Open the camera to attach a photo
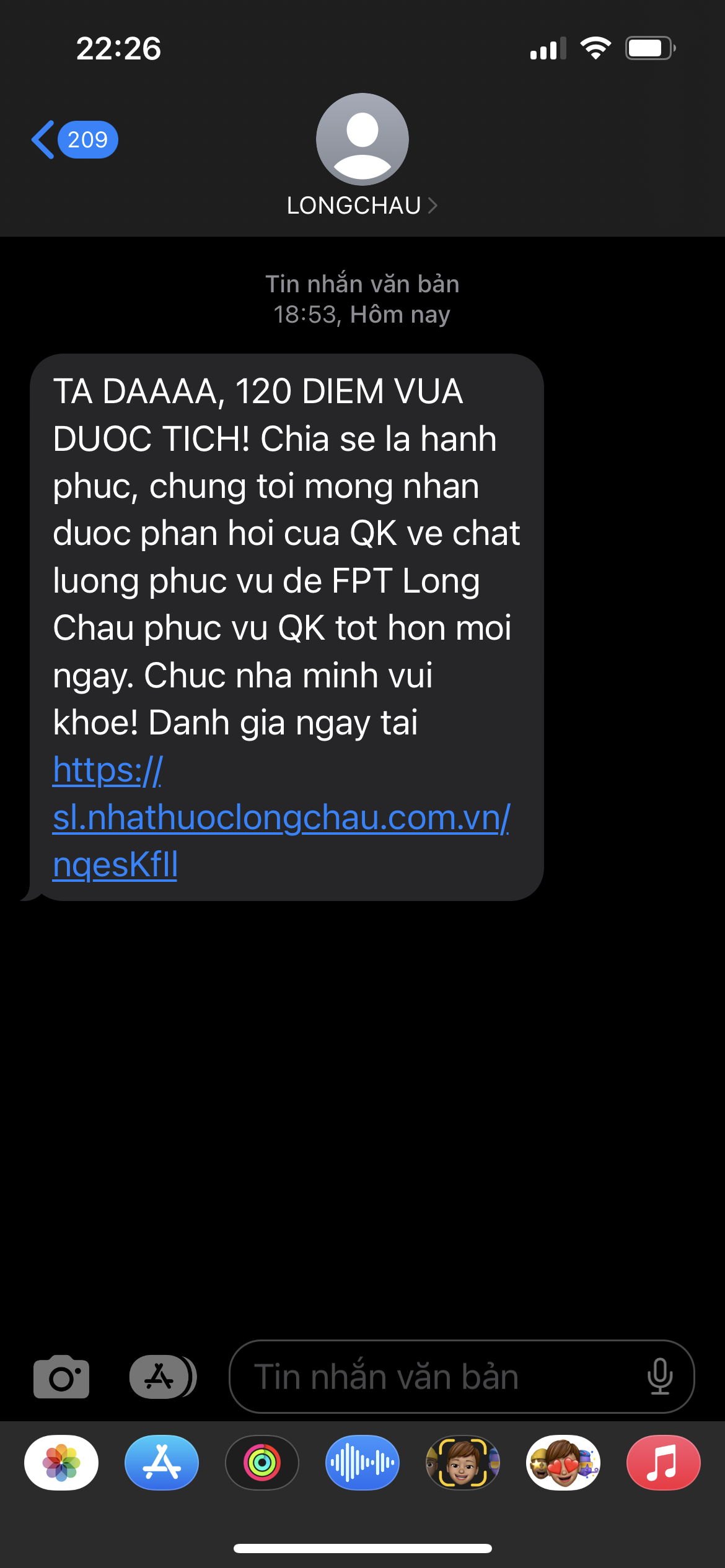Image resolution: width=725 pixels, height=1568 pixels. coord(61,1377)
